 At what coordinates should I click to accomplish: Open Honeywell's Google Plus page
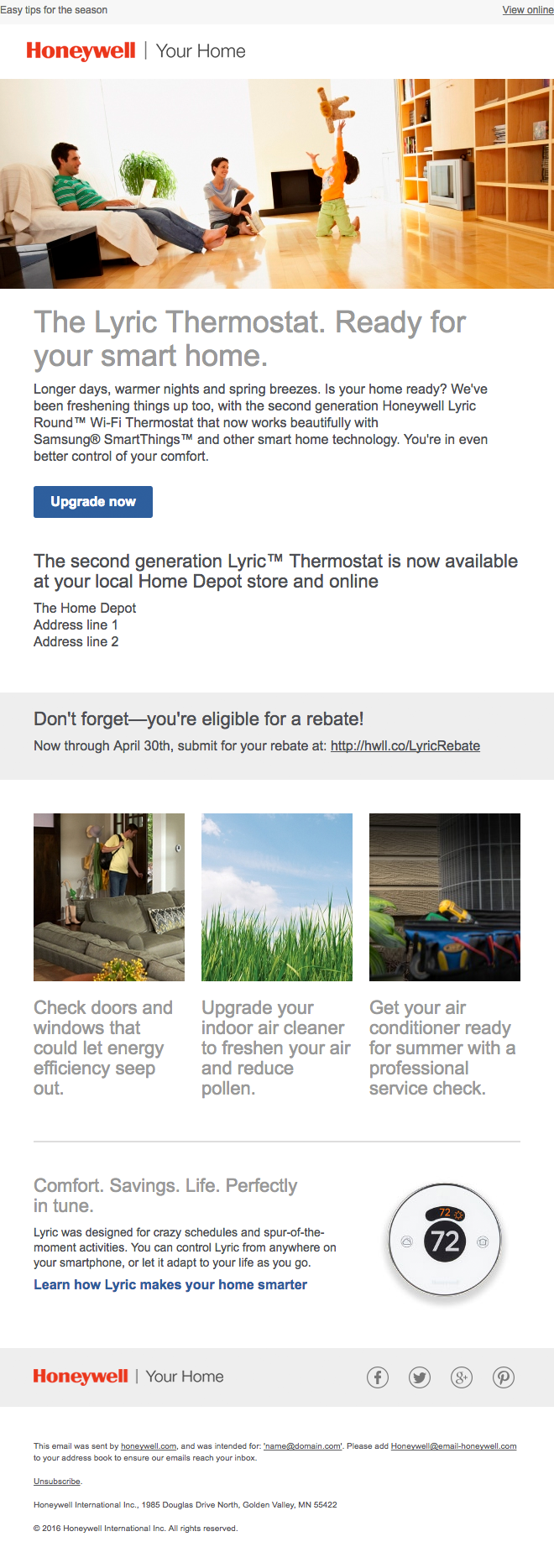(462, 1377)
